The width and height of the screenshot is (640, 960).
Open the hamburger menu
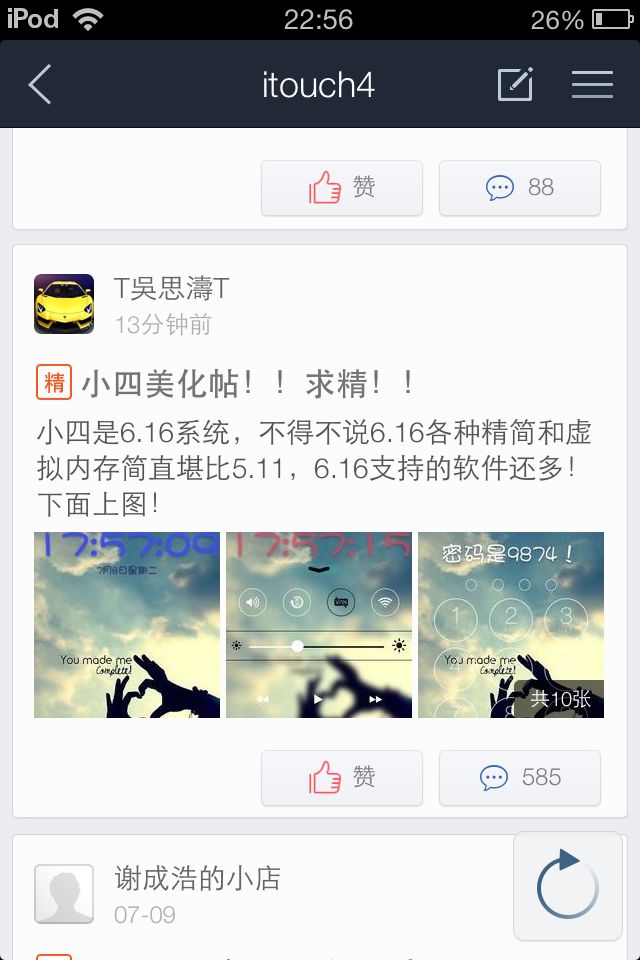(592, 85)
